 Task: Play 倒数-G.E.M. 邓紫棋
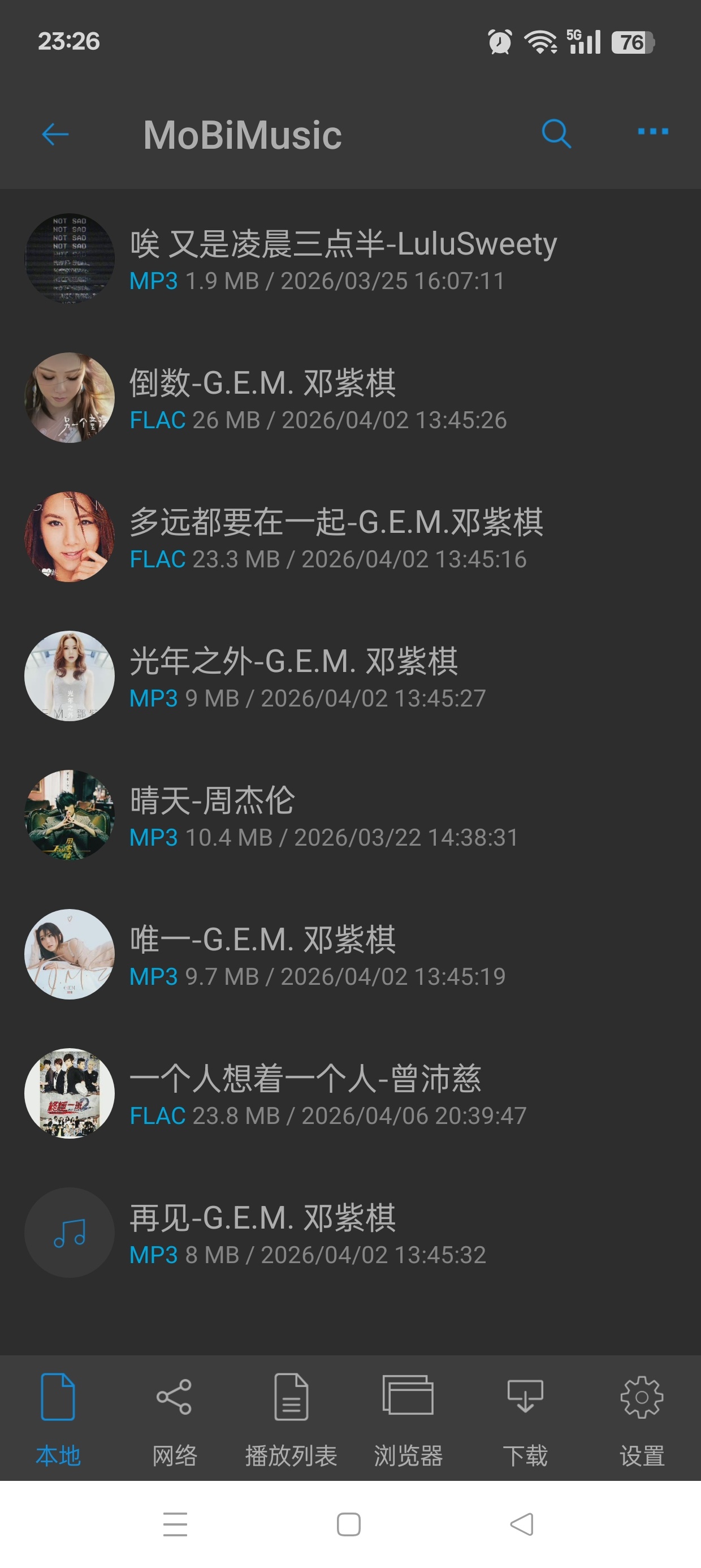click(350, 398)
